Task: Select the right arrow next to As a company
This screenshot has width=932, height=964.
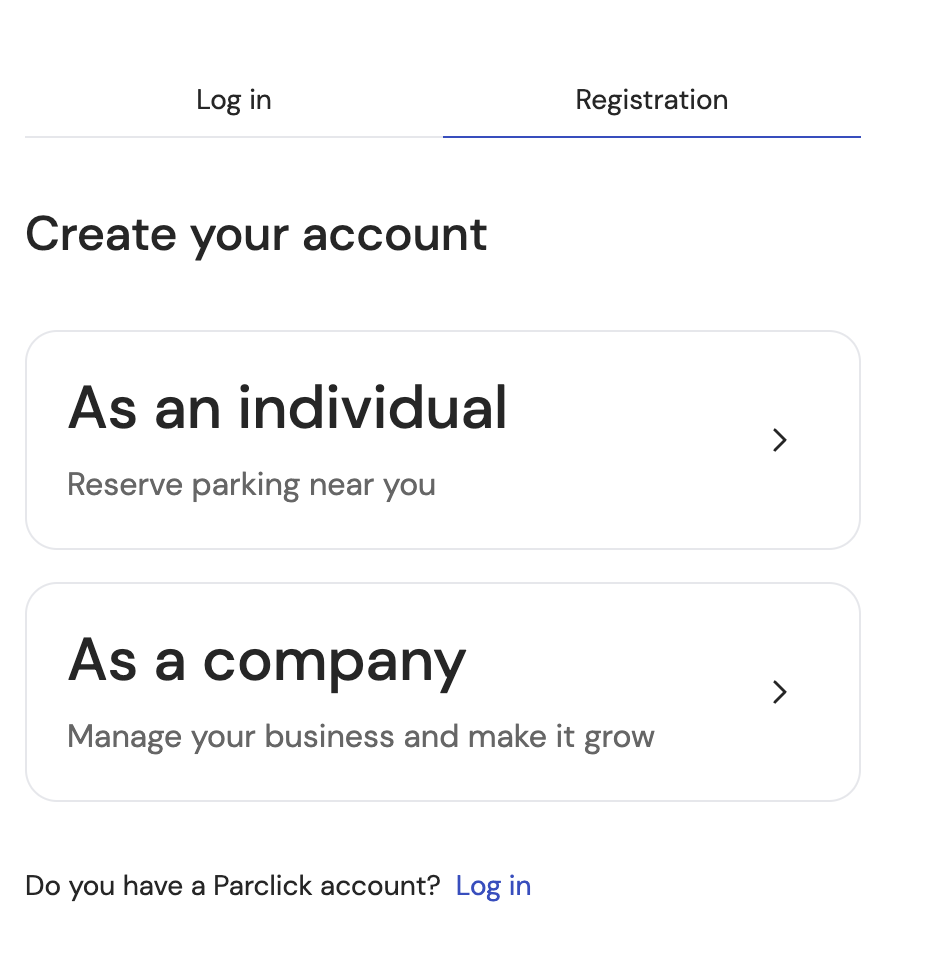Action: click(779, 692)
